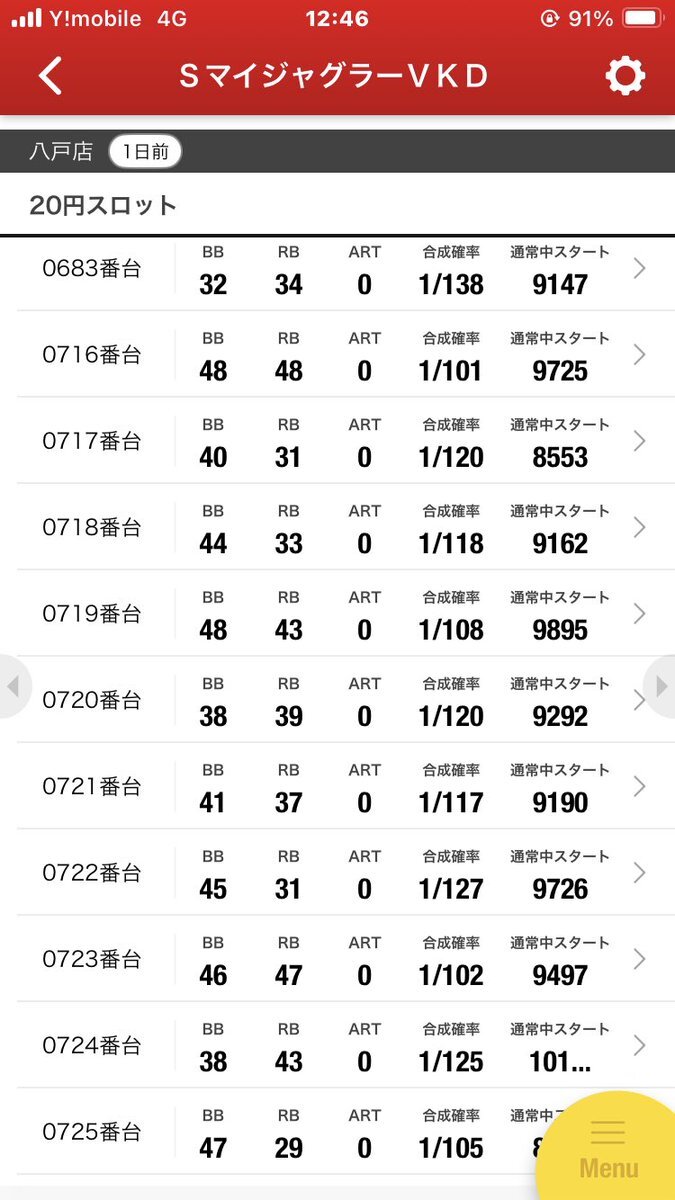Tap the 1日前 date chip
This screenshot has height=1200, width=675.
(x=145, y=152)
